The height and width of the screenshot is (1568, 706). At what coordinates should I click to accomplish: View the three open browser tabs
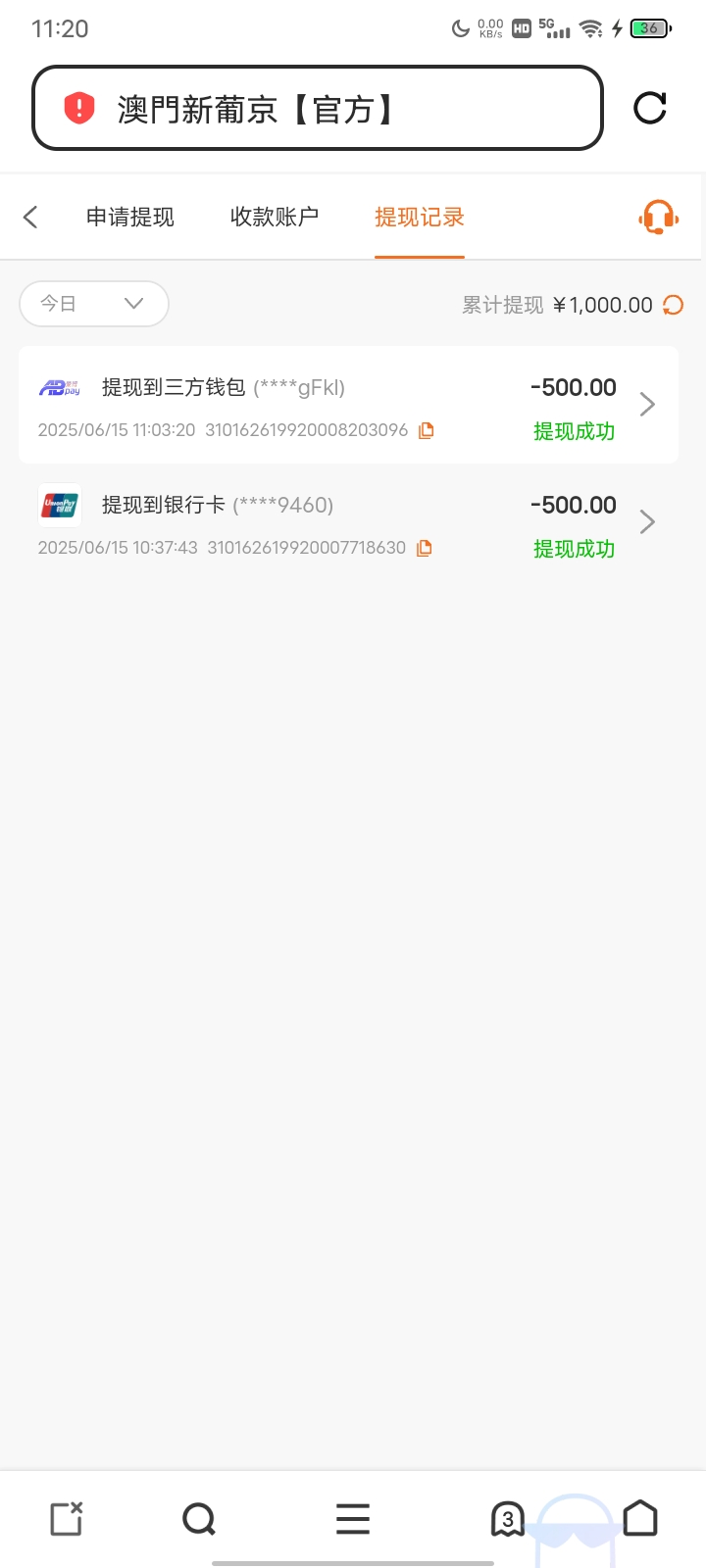point(507,1519)
